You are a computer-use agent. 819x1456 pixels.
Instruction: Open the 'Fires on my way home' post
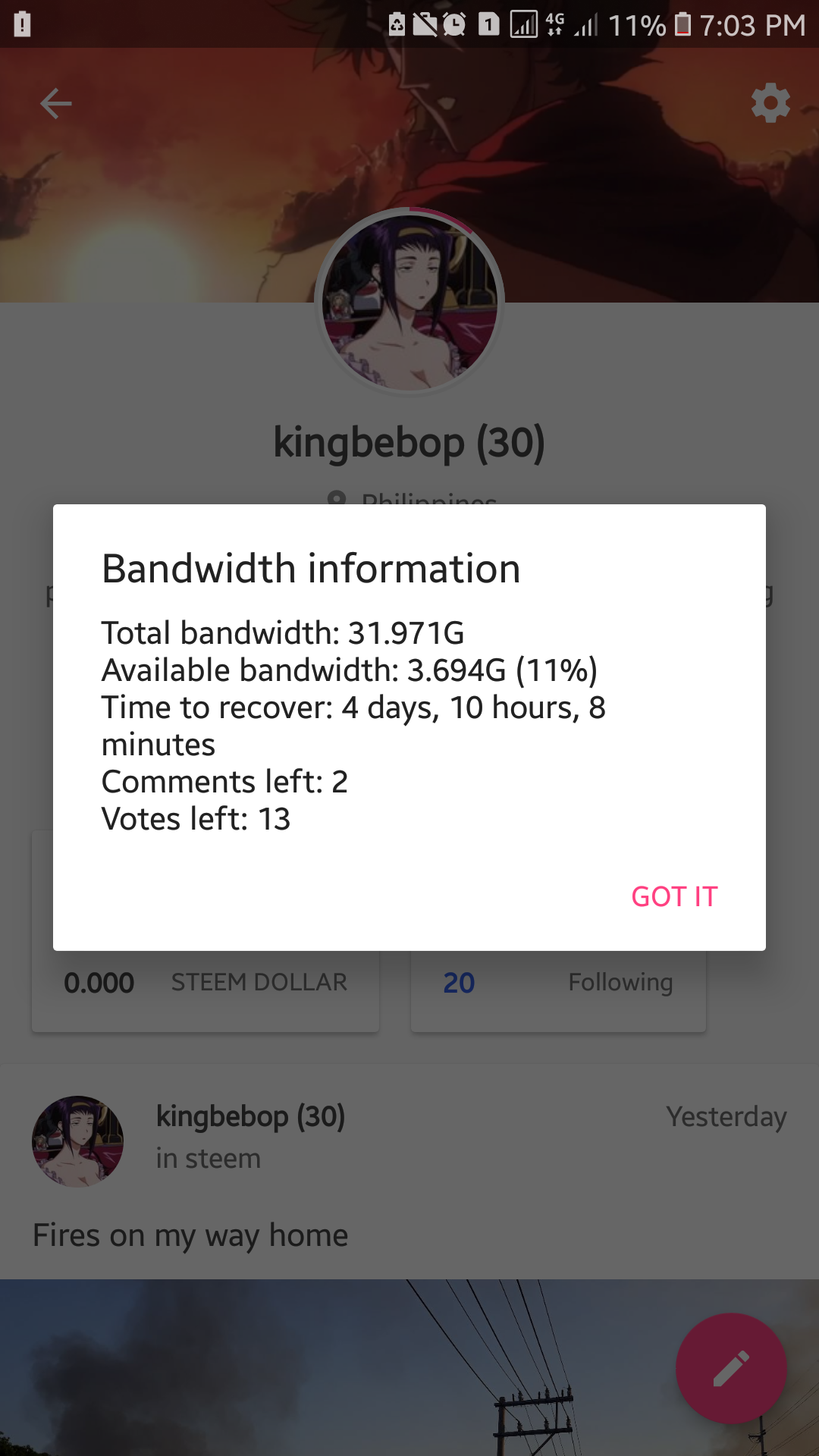coord(190,1235)
